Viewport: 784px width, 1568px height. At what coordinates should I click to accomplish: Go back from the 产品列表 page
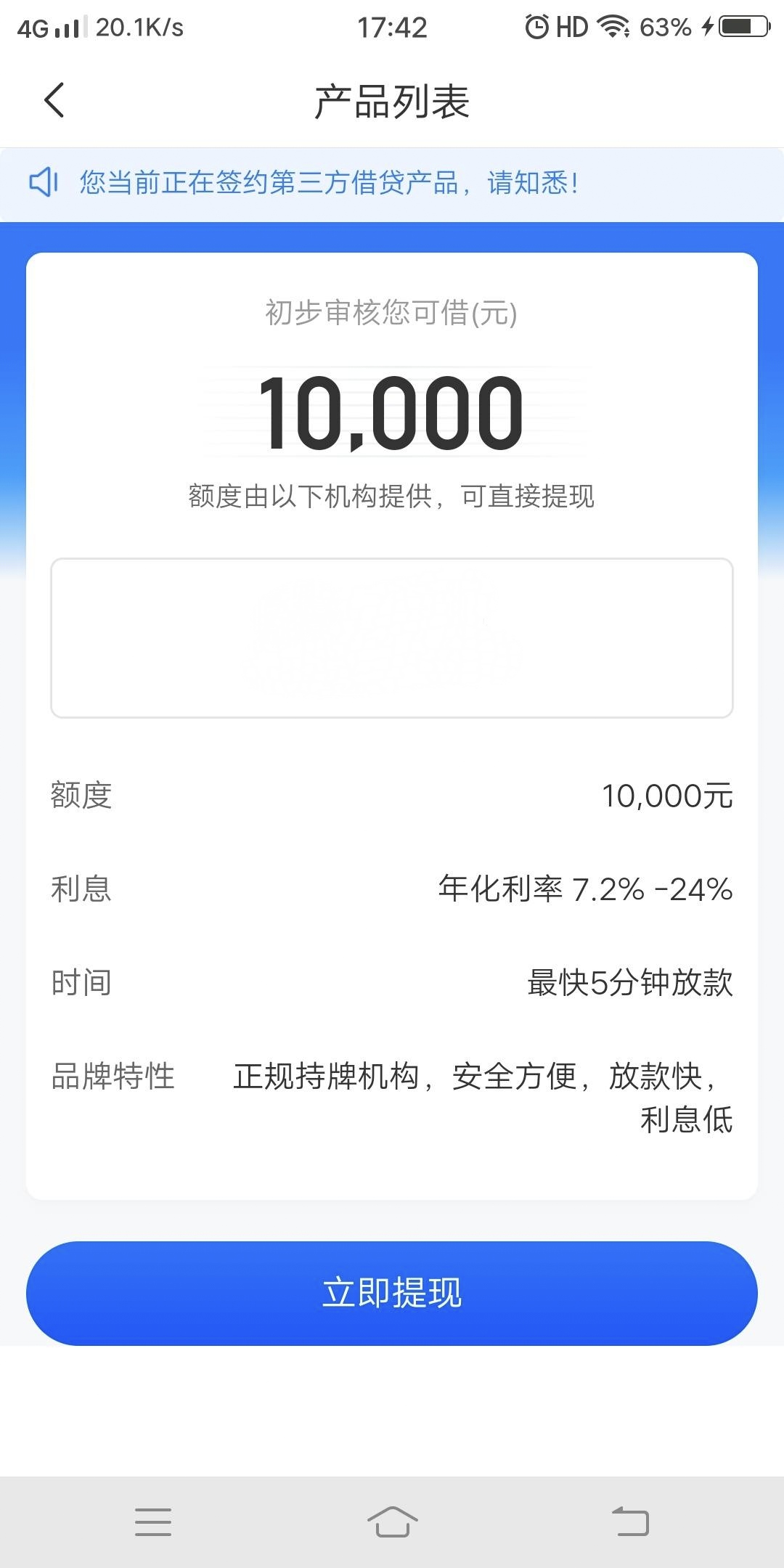pos(54,100)
